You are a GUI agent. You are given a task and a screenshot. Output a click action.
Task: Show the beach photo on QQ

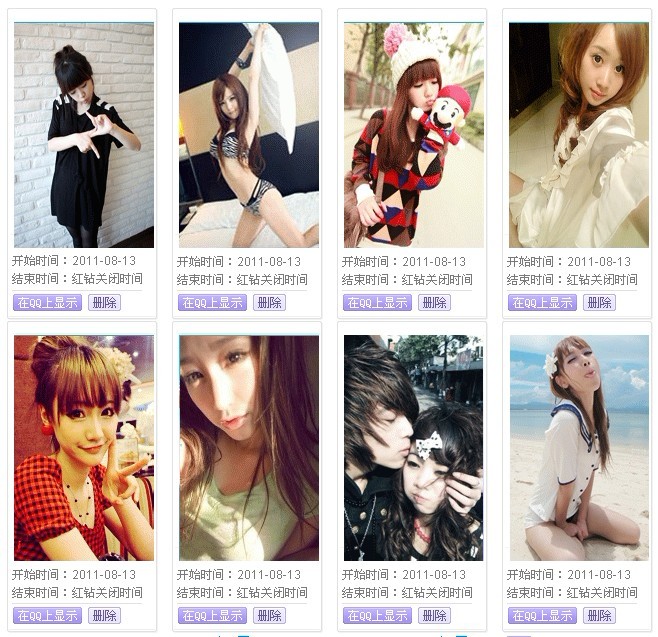[x=542, y=615]
